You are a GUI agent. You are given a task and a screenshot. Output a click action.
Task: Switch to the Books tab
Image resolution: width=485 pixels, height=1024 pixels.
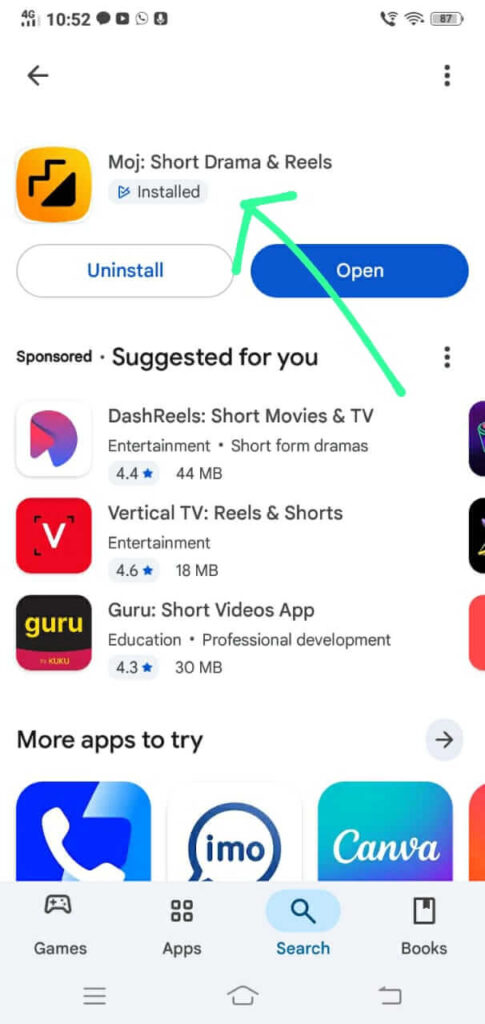[424, 924]
